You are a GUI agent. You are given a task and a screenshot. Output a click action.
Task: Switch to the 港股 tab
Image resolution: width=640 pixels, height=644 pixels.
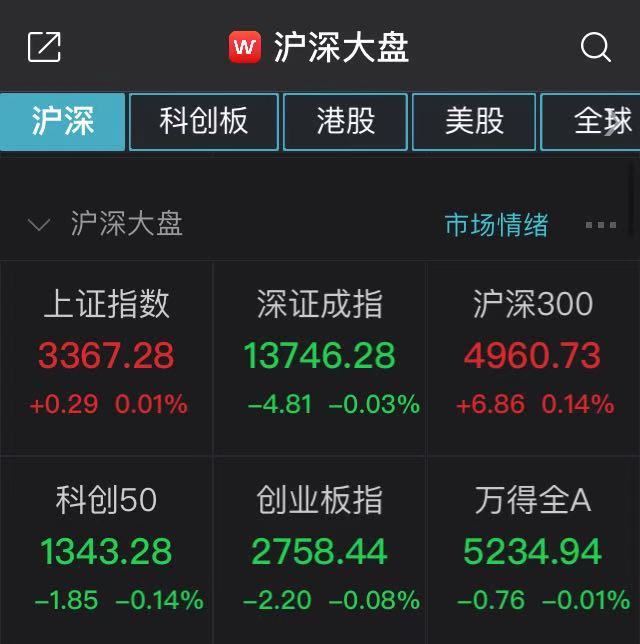pos(346,122)
